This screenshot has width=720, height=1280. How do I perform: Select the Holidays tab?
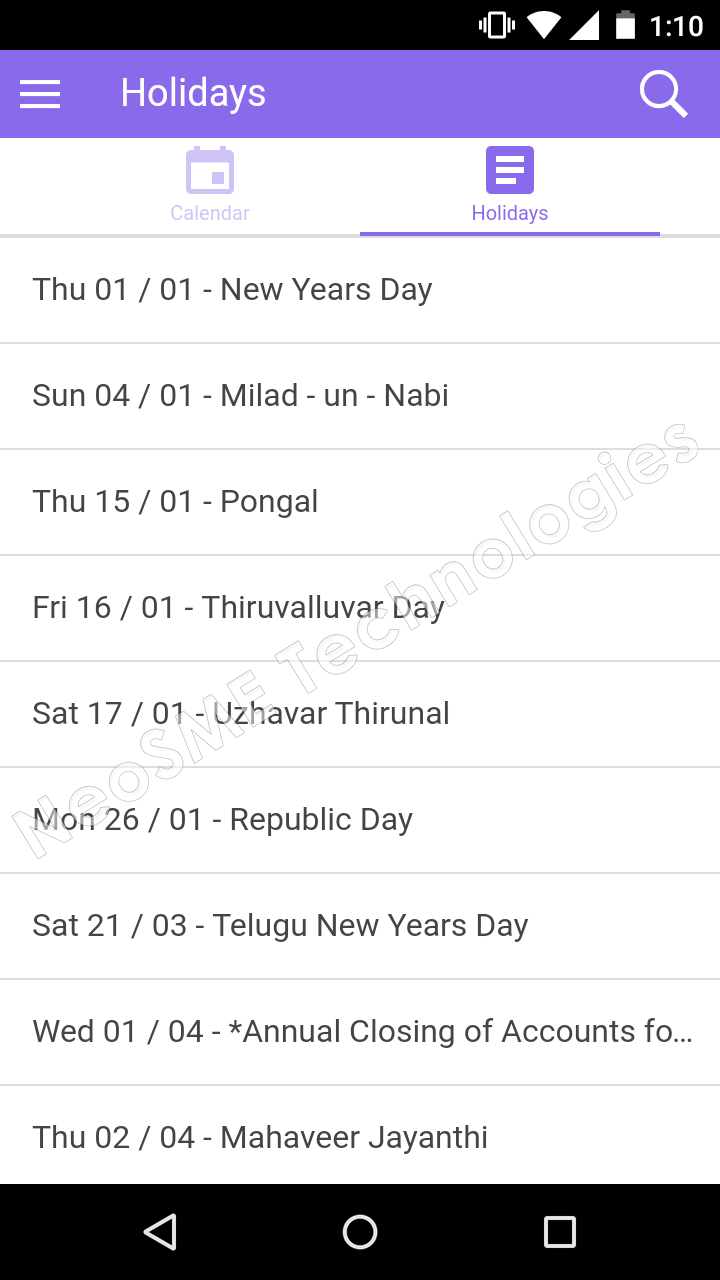pyautogui.click(x=510, y=186)
